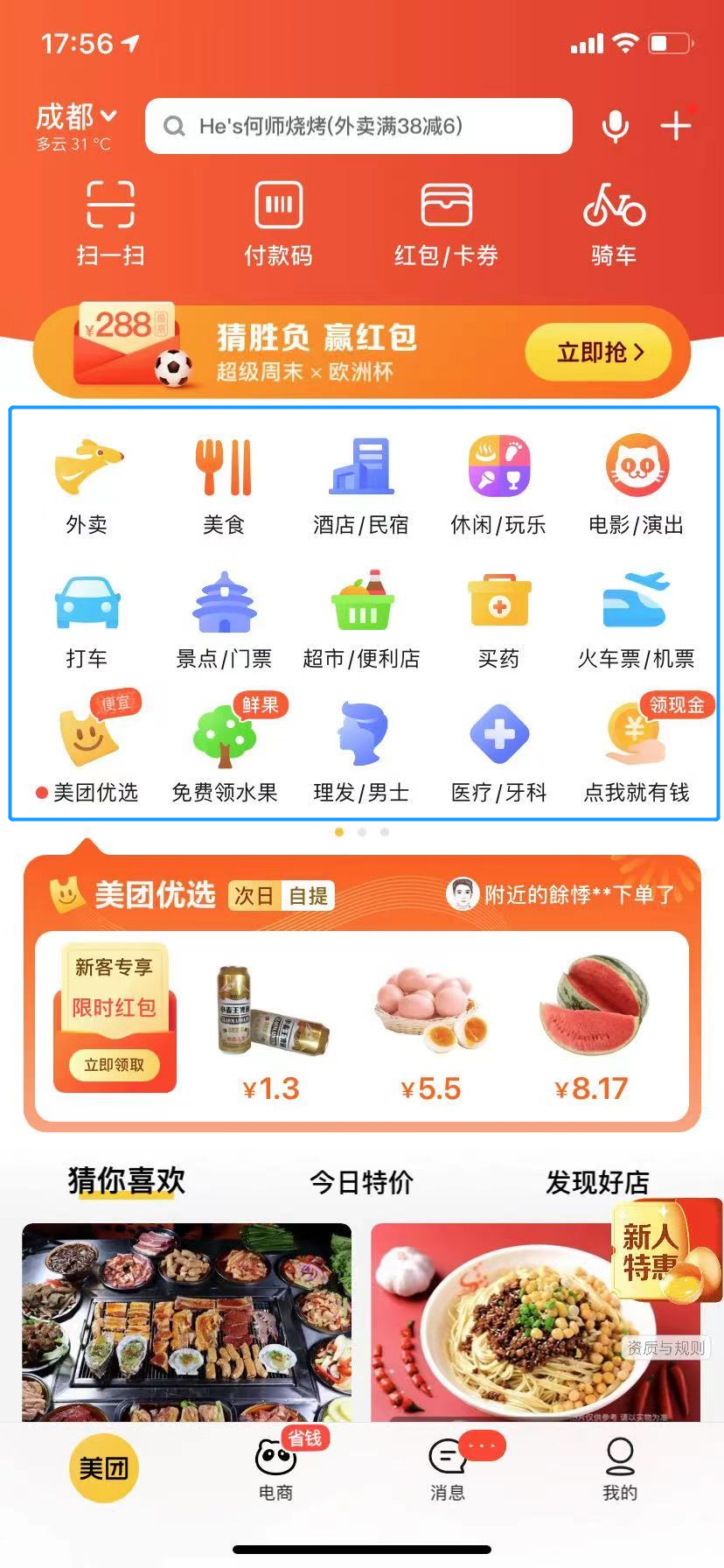Open 外卖 food delivery
Viewport: 724px width, 1568px height.
pyautogui.click(x=87, y=486)
